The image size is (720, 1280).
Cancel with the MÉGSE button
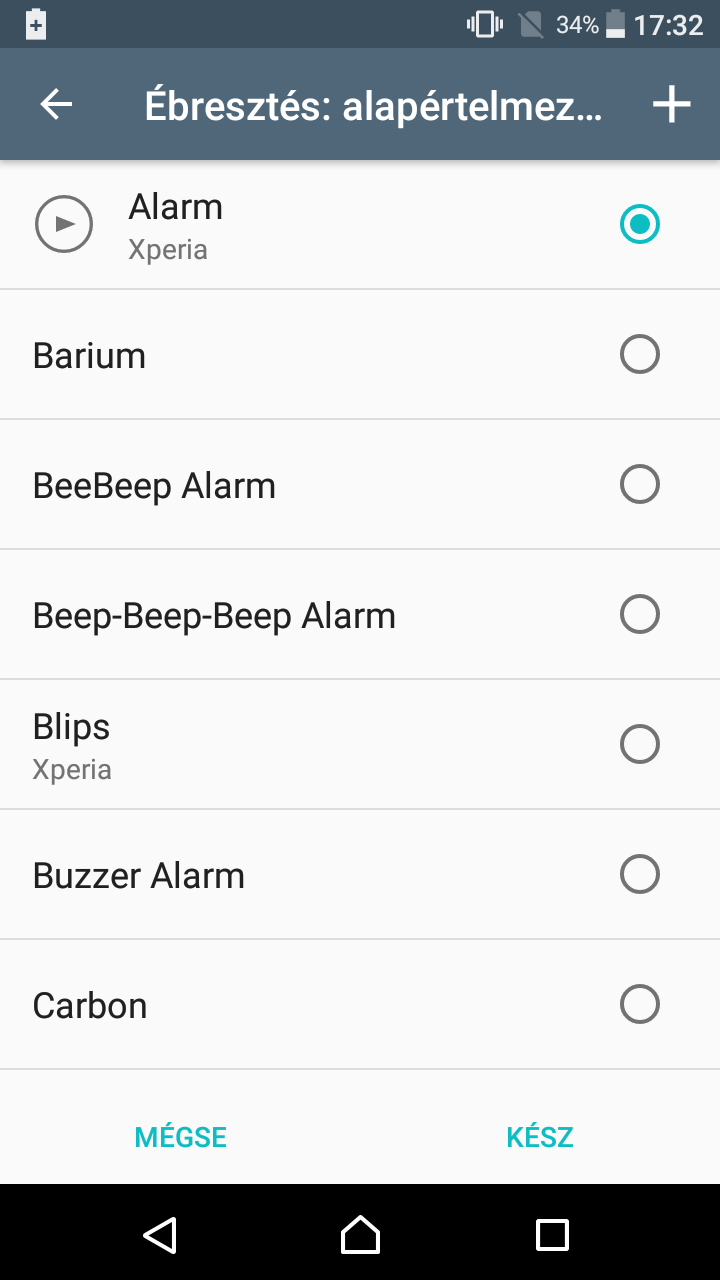pos(180,1137)
